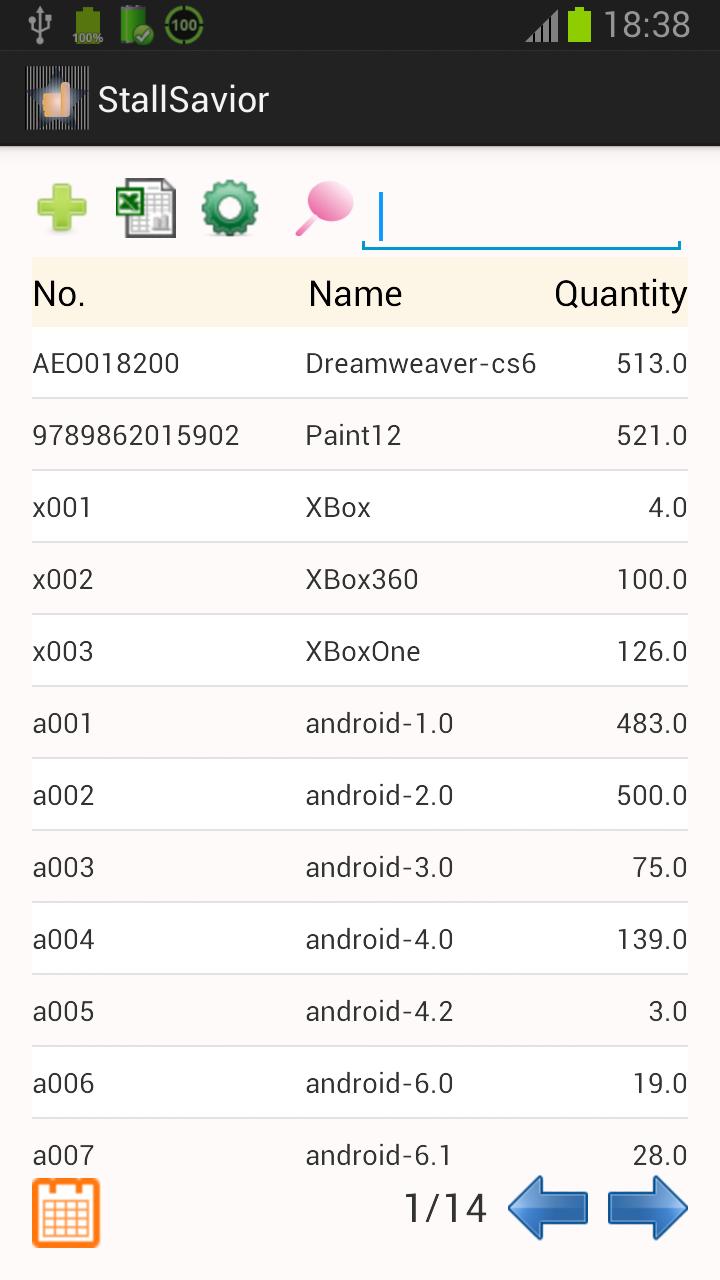Image resolution: width=720 pixels, height=1280 pixels.
Task: Go to previous page arrow
Action: click(548, 1208)
